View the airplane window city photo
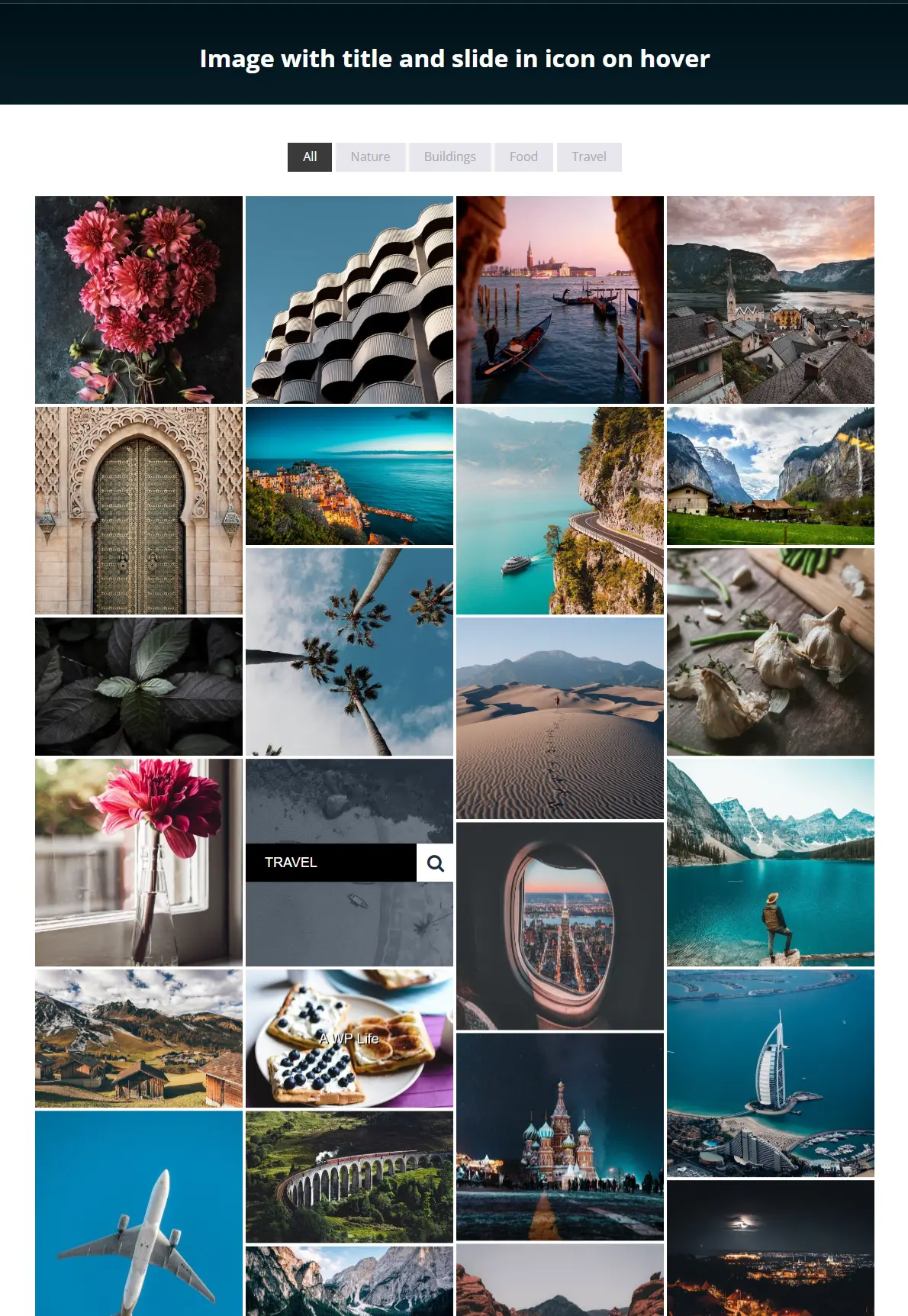This screenshot has width=908, height=1316. (560, 926)
